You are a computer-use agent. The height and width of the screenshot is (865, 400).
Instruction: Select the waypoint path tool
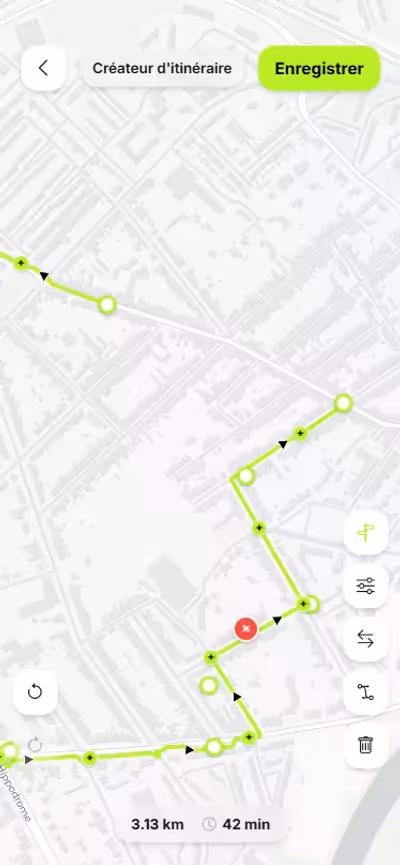(x=365, y=692)
